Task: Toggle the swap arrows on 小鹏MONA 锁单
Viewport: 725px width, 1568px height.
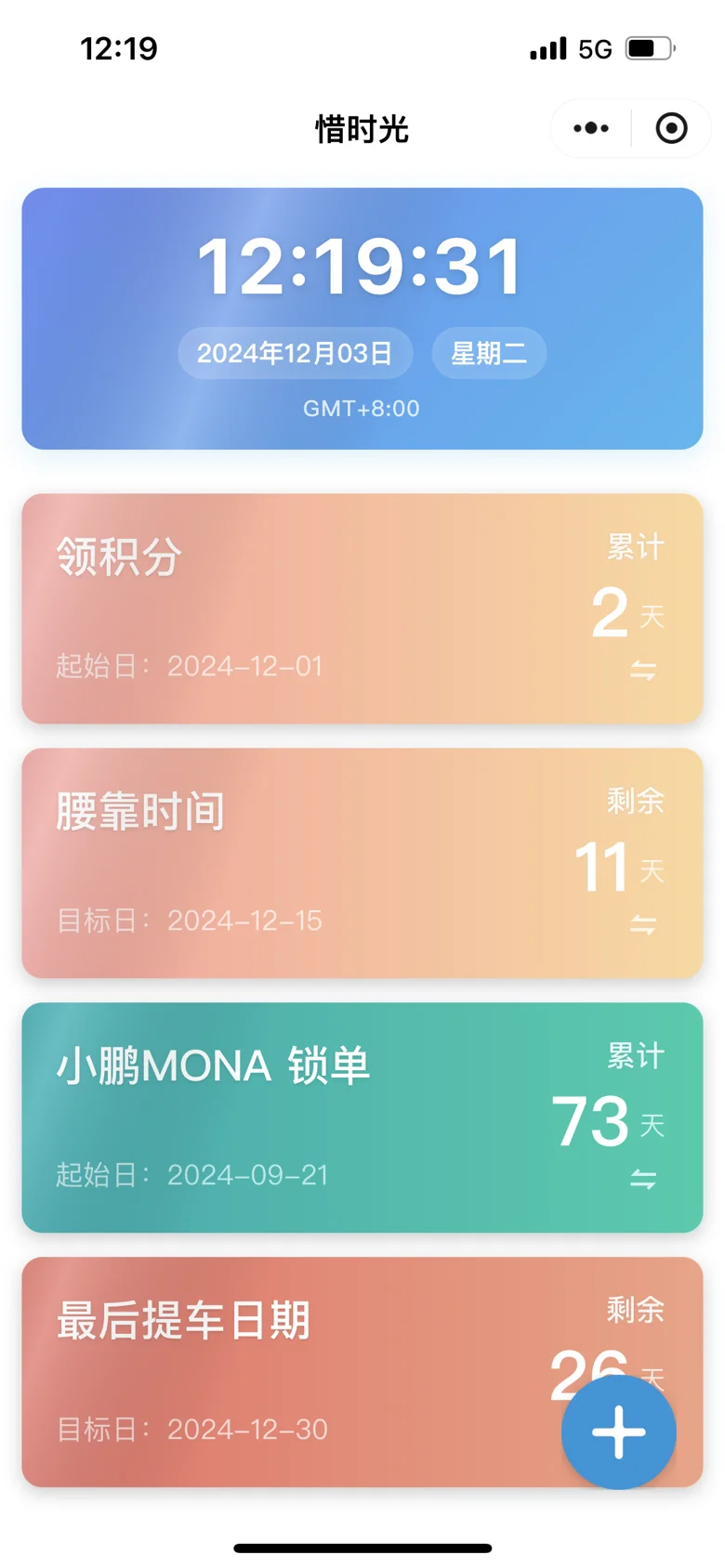Action: tap(643, 1179)
